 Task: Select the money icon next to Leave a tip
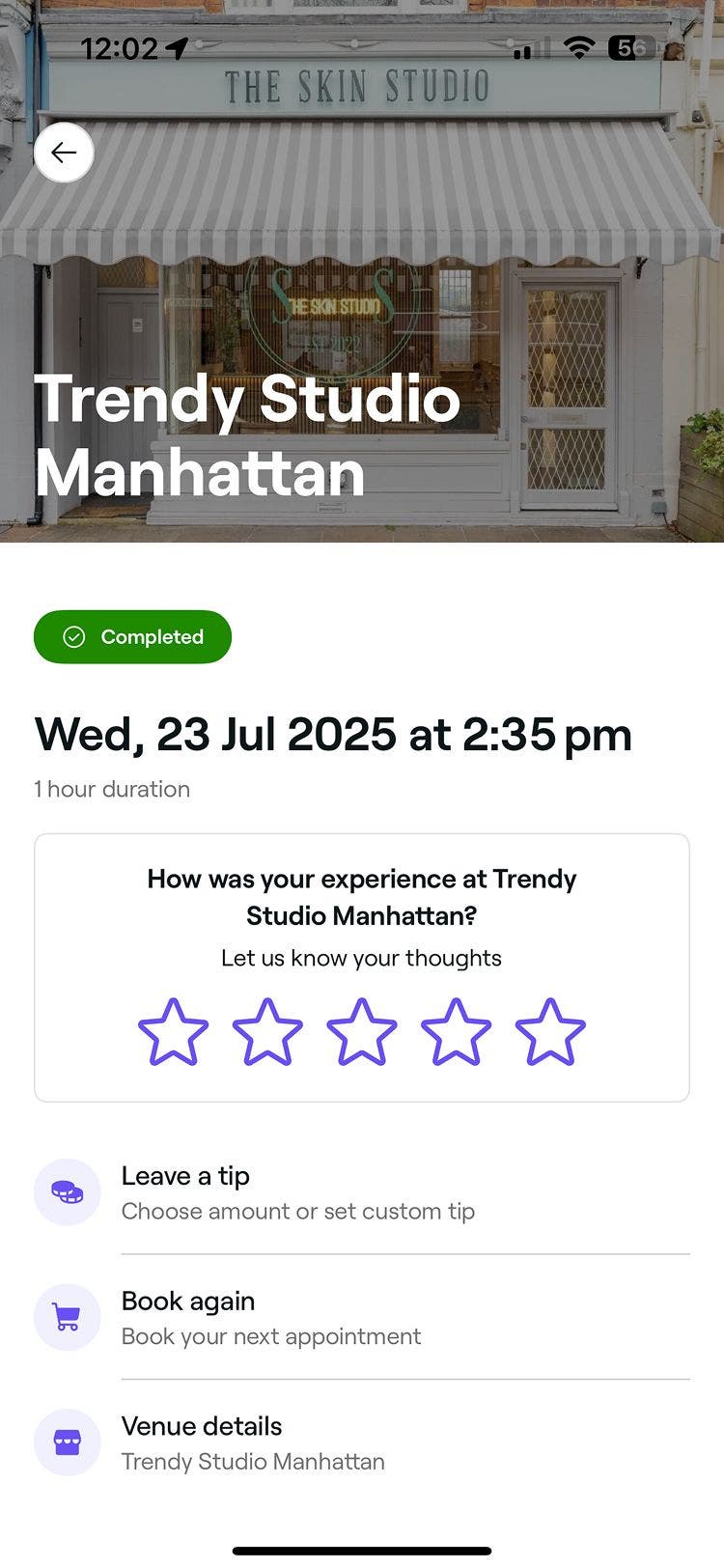coord(67,1192)
